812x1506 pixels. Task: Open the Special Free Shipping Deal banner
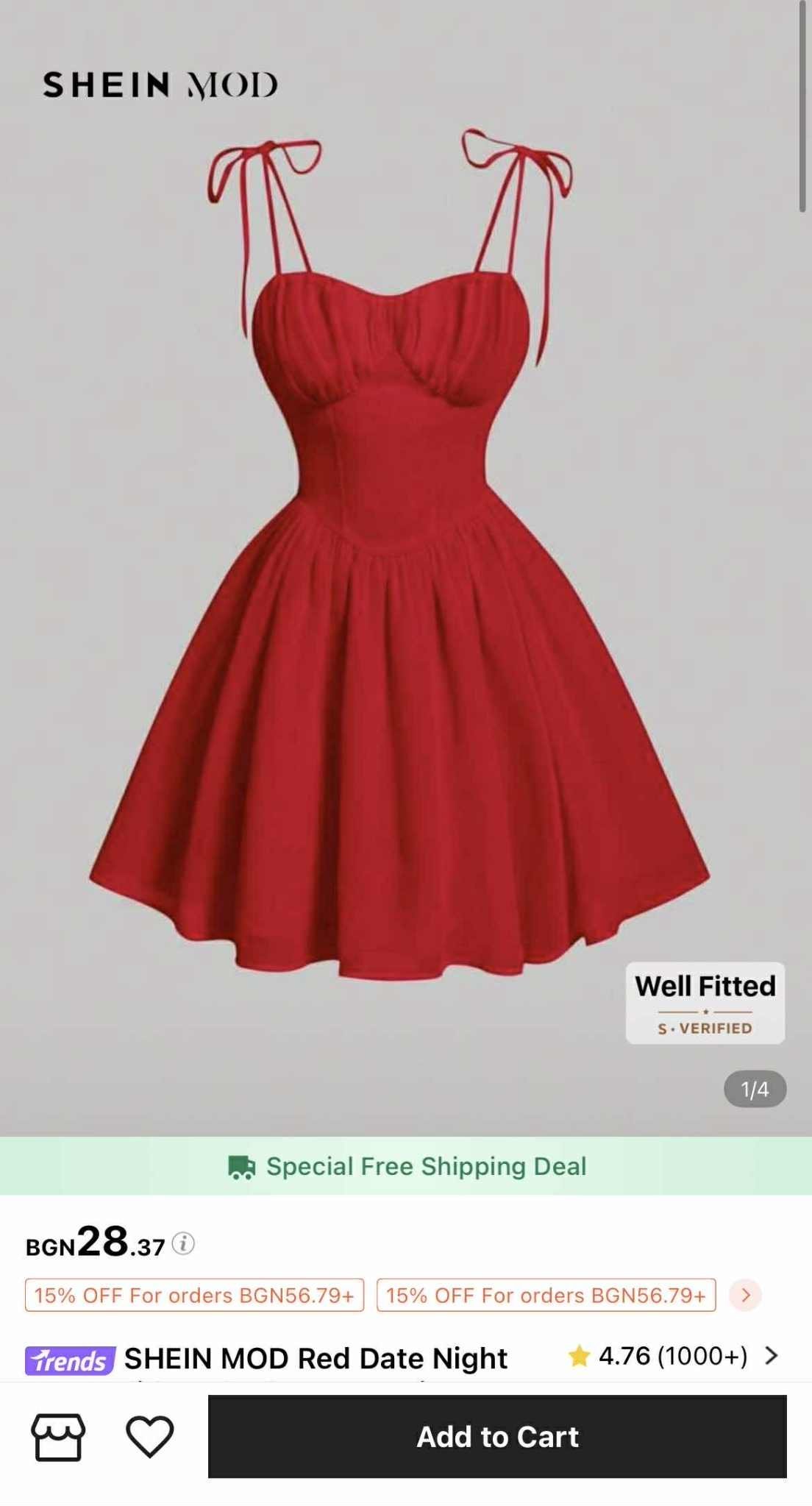click(406, 1166)
